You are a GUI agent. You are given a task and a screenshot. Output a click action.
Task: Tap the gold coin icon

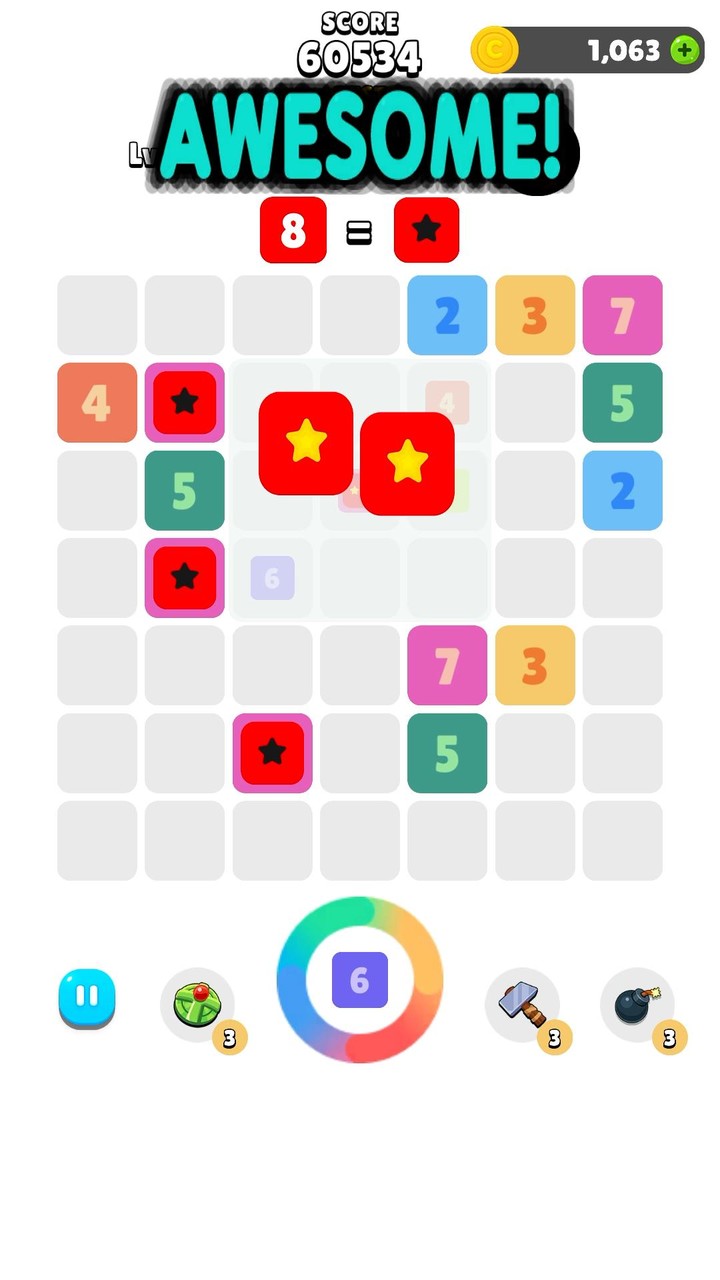(495, 50)
